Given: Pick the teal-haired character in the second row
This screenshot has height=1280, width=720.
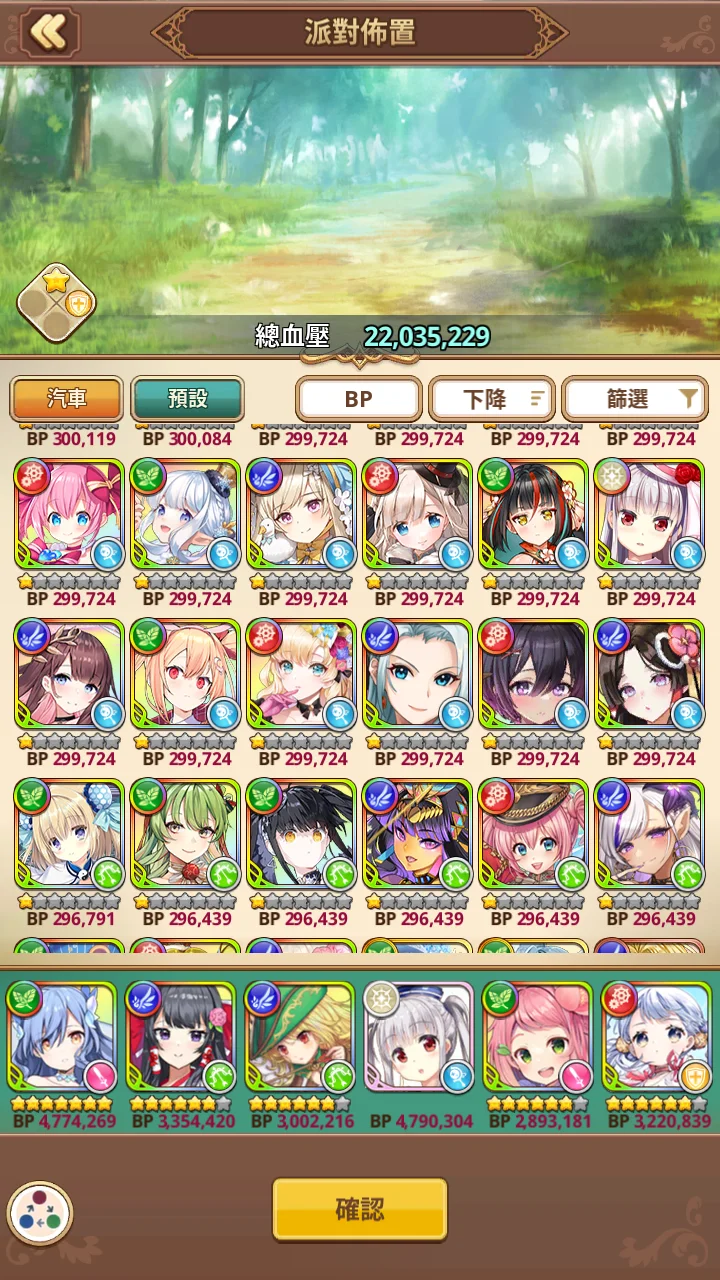Looking at the screenshot, I should (417, 674).
